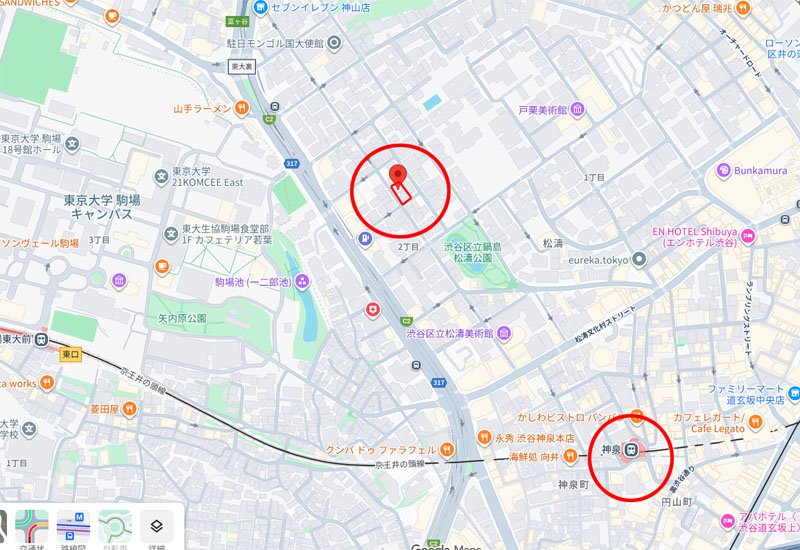Select EN HOTEL Shibuya marker

pos(747,237)
